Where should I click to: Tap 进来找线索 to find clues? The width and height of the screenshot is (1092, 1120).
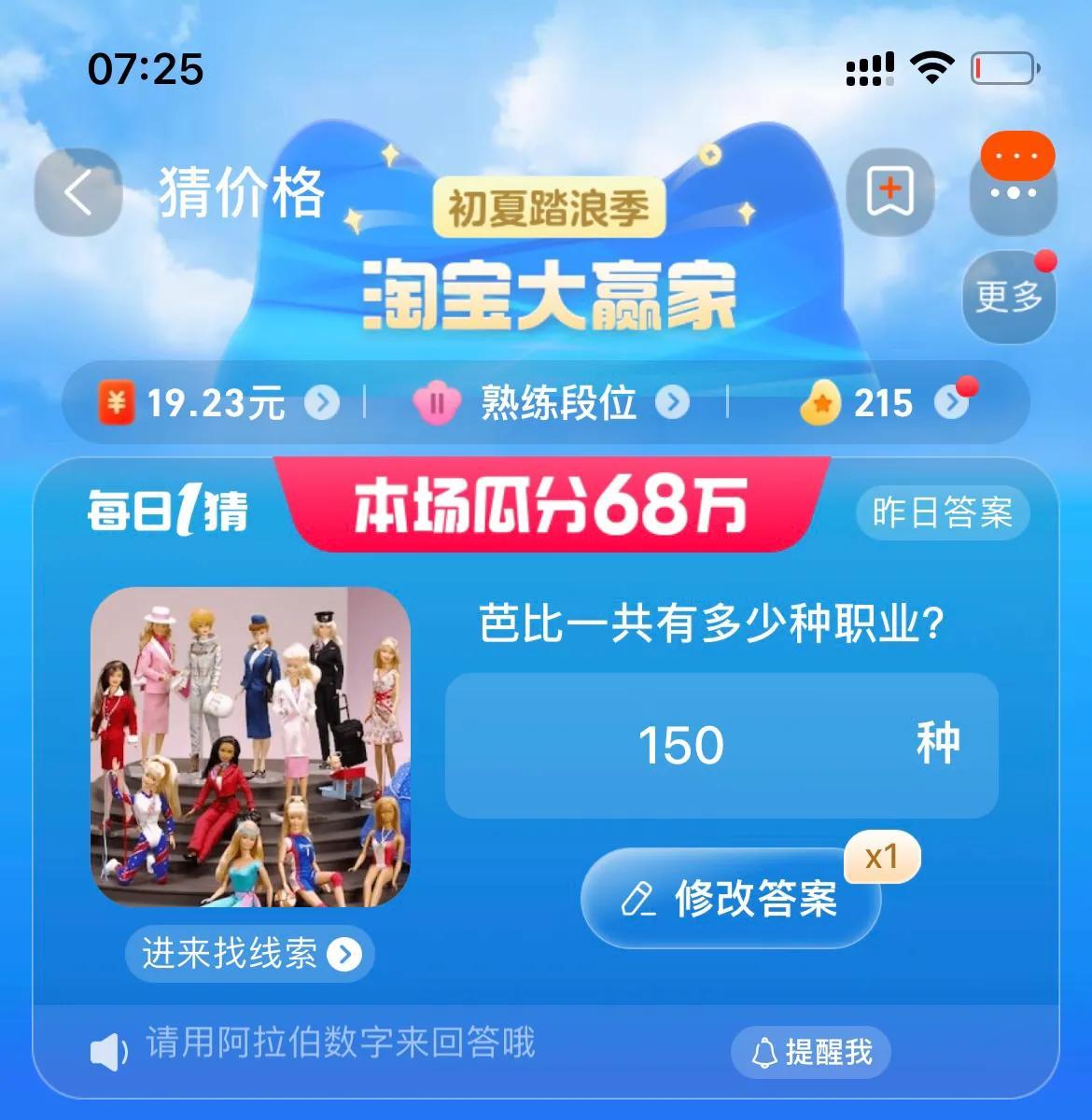[250, 954]
